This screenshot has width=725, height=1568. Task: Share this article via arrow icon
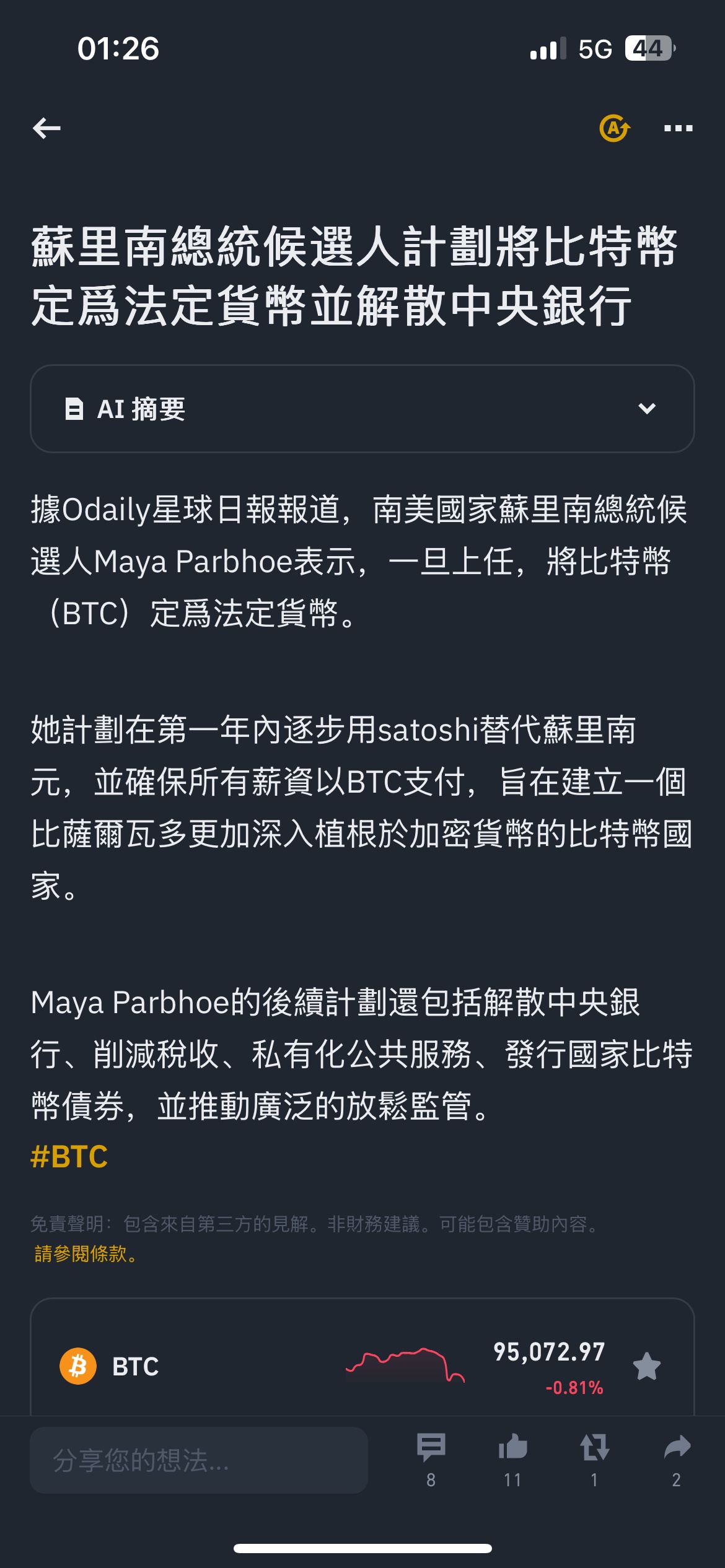(x=677, y=1458)
